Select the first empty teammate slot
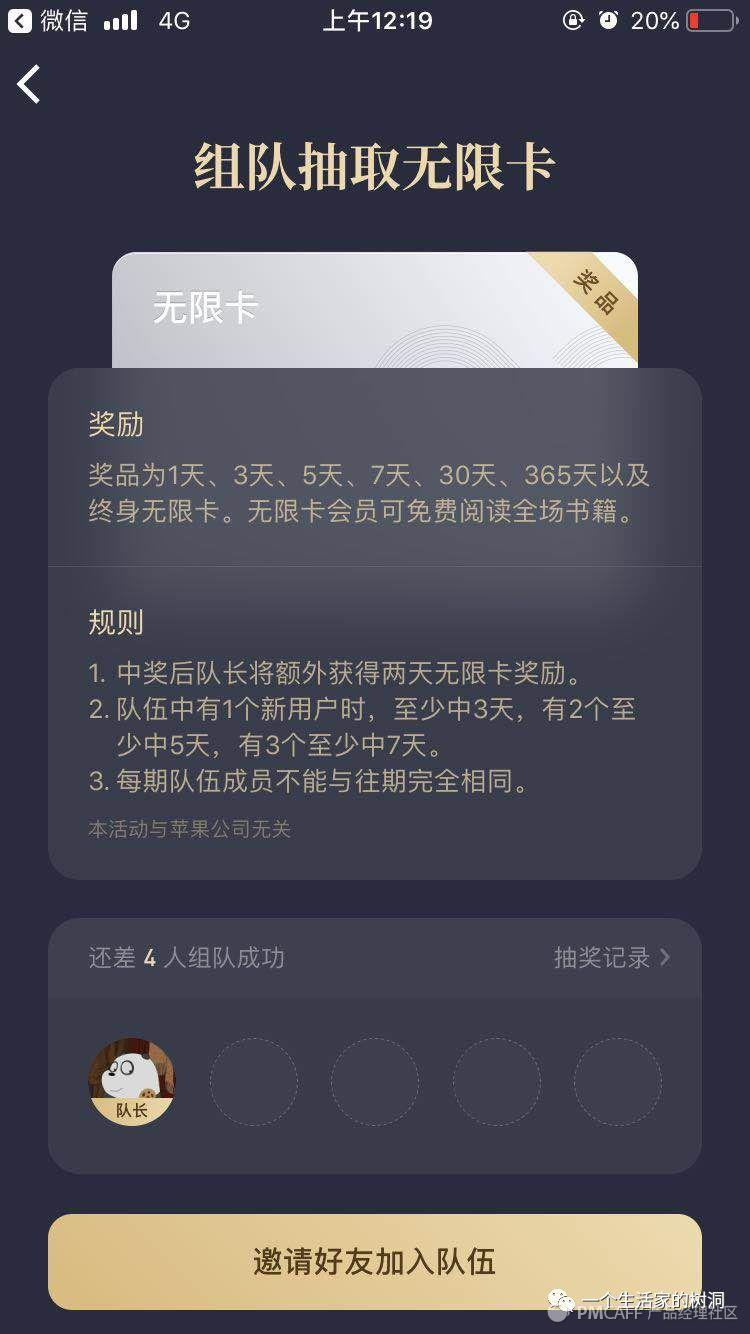Screen dimensions: 750x1334 [x=254, y=1081]
